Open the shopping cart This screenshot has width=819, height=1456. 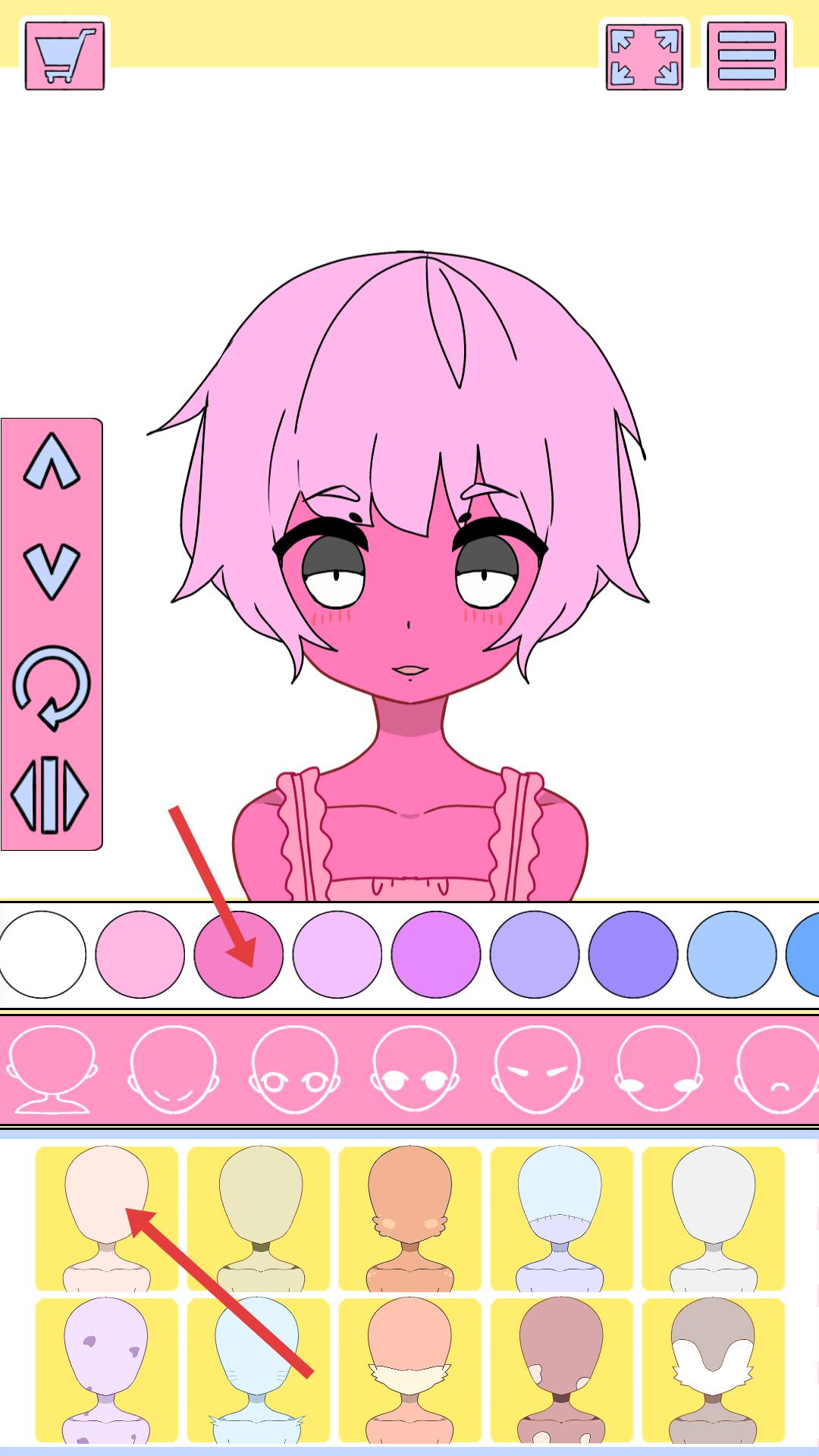(x=64, y=55)
